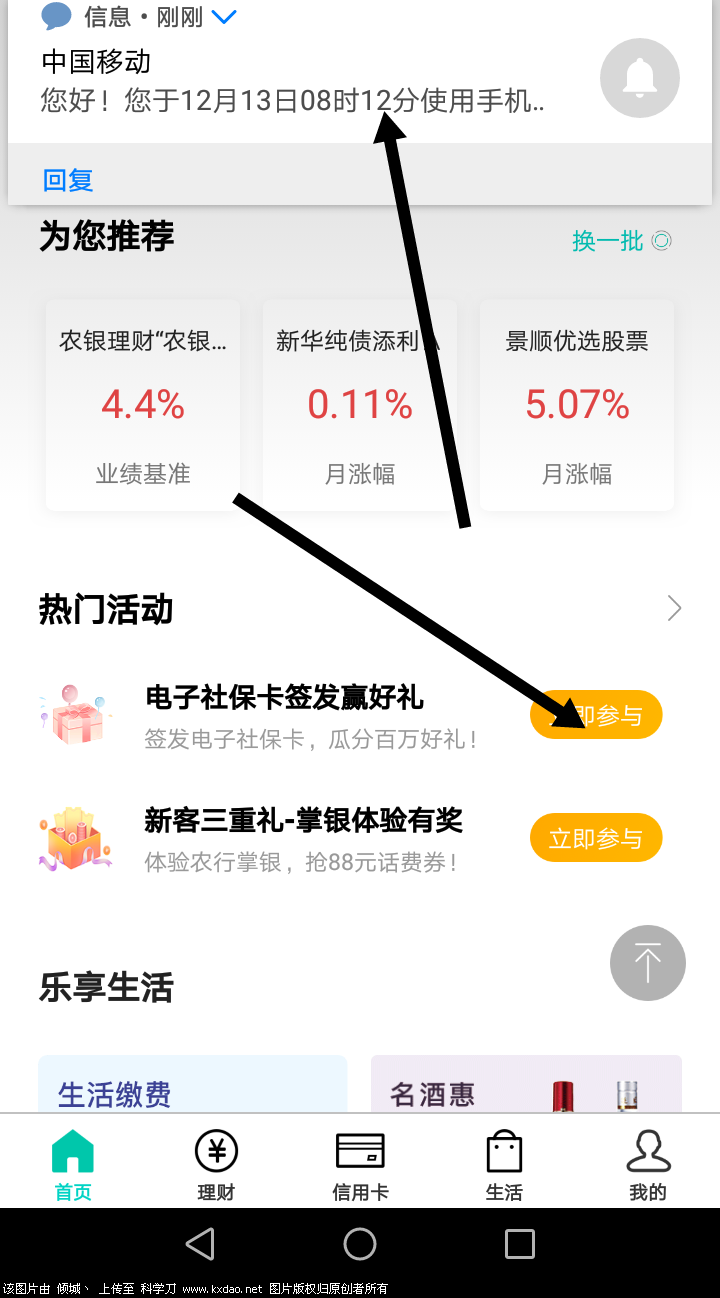Select the 首页 tab
The width and height of the screenshot is (720, 1298).
[x=72, y=1164]
